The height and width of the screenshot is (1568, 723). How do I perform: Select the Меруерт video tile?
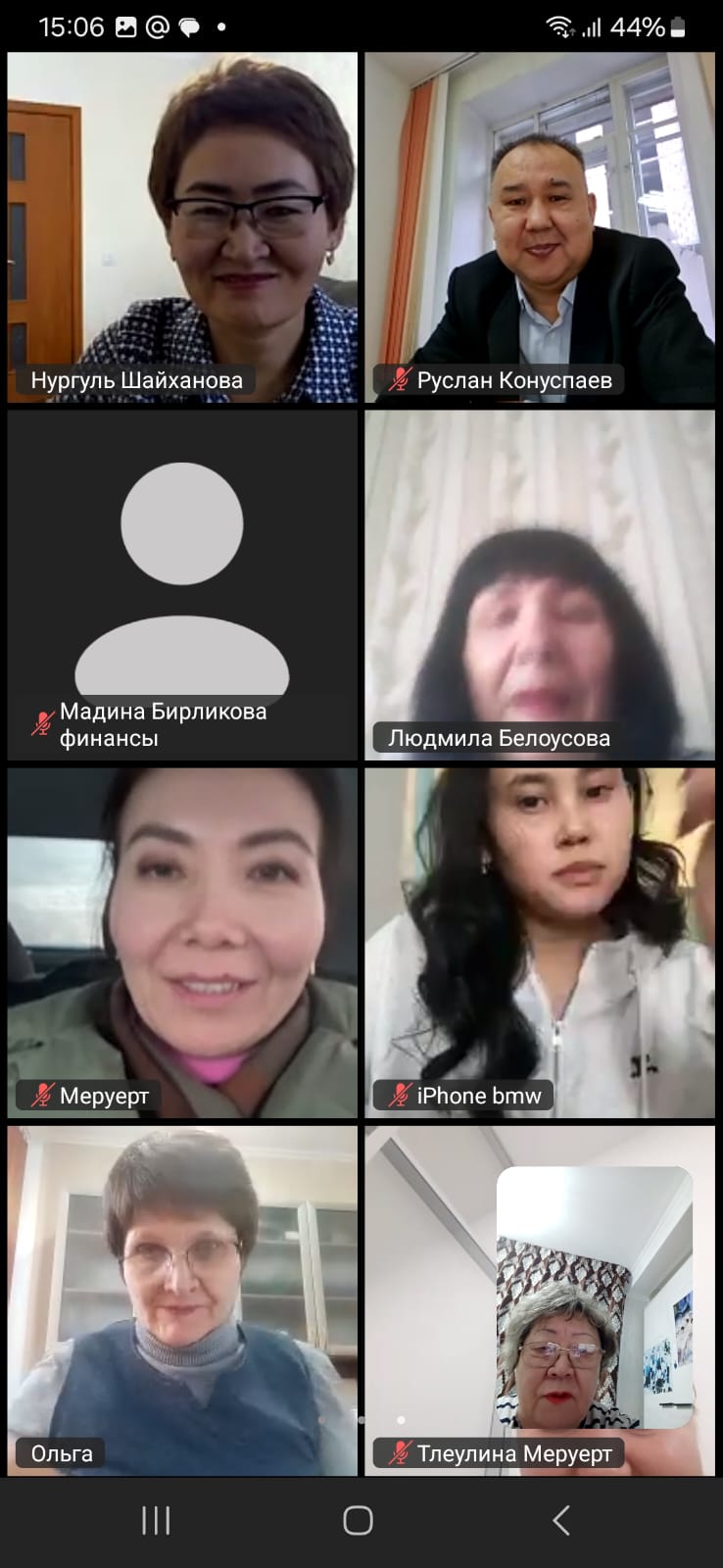[182, 942]
